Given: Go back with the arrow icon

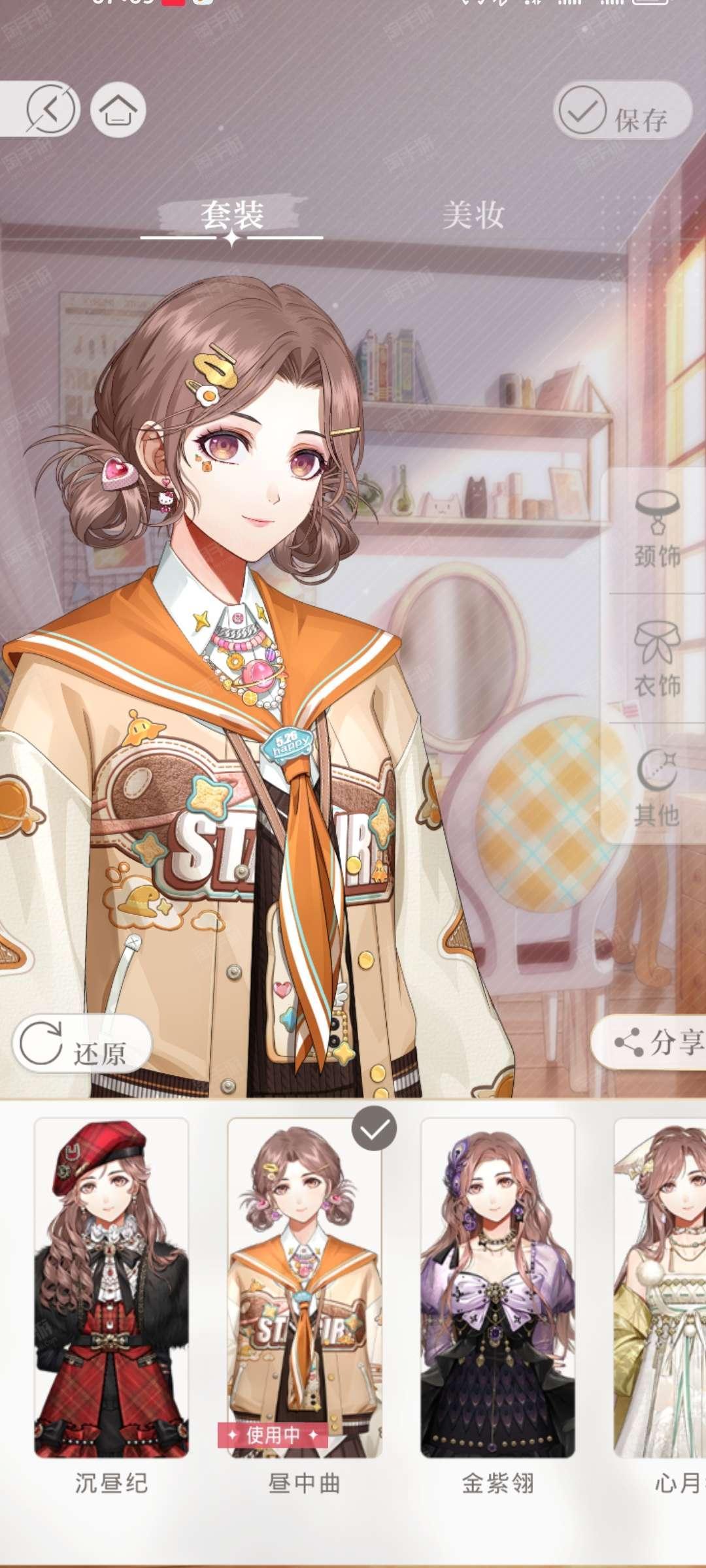Looking at the screenshot, I should pos(51,109).
